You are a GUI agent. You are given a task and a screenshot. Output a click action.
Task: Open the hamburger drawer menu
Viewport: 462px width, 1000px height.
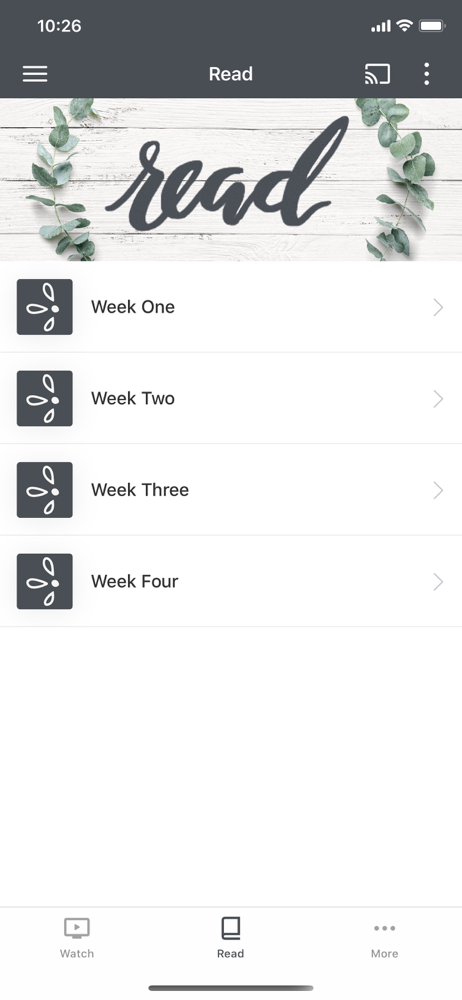(35, 74)
